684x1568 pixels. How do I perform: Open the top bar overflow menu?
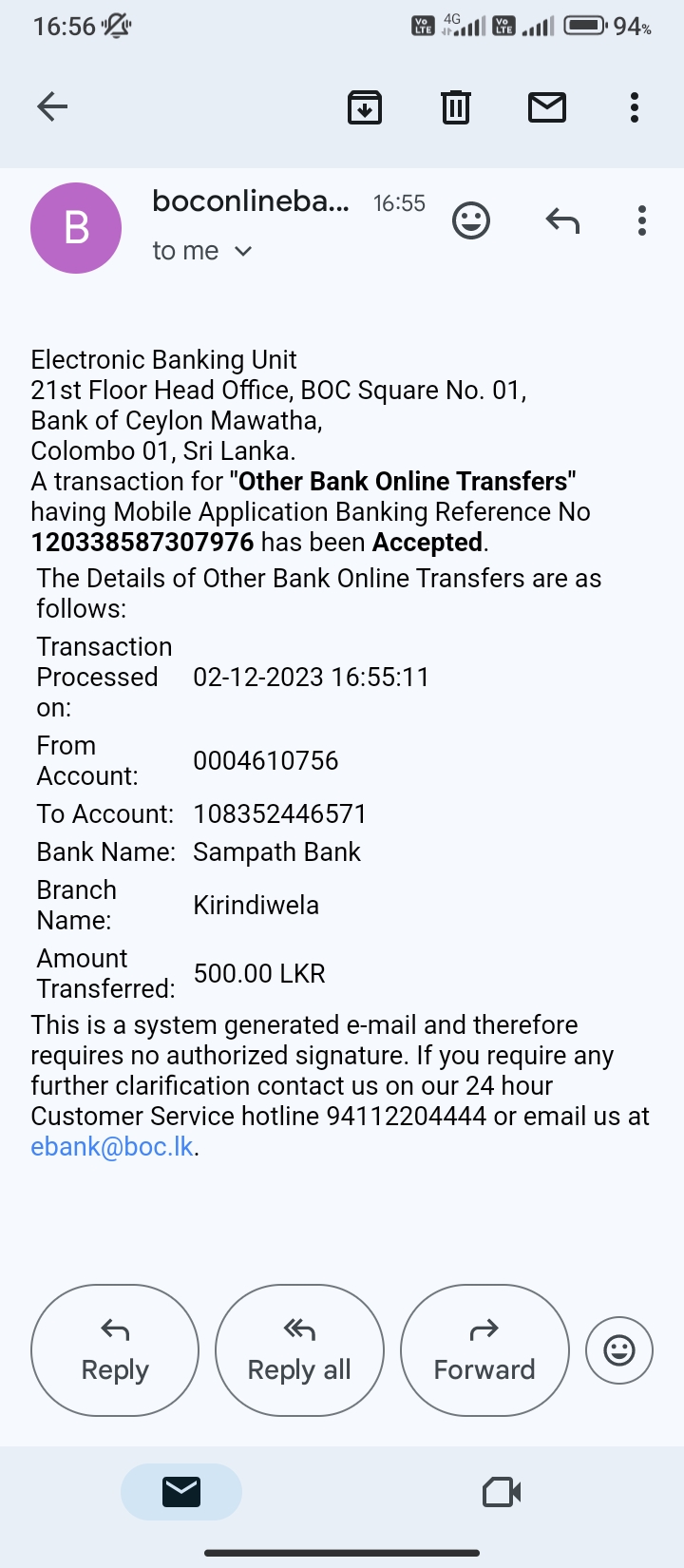(635, 107)
